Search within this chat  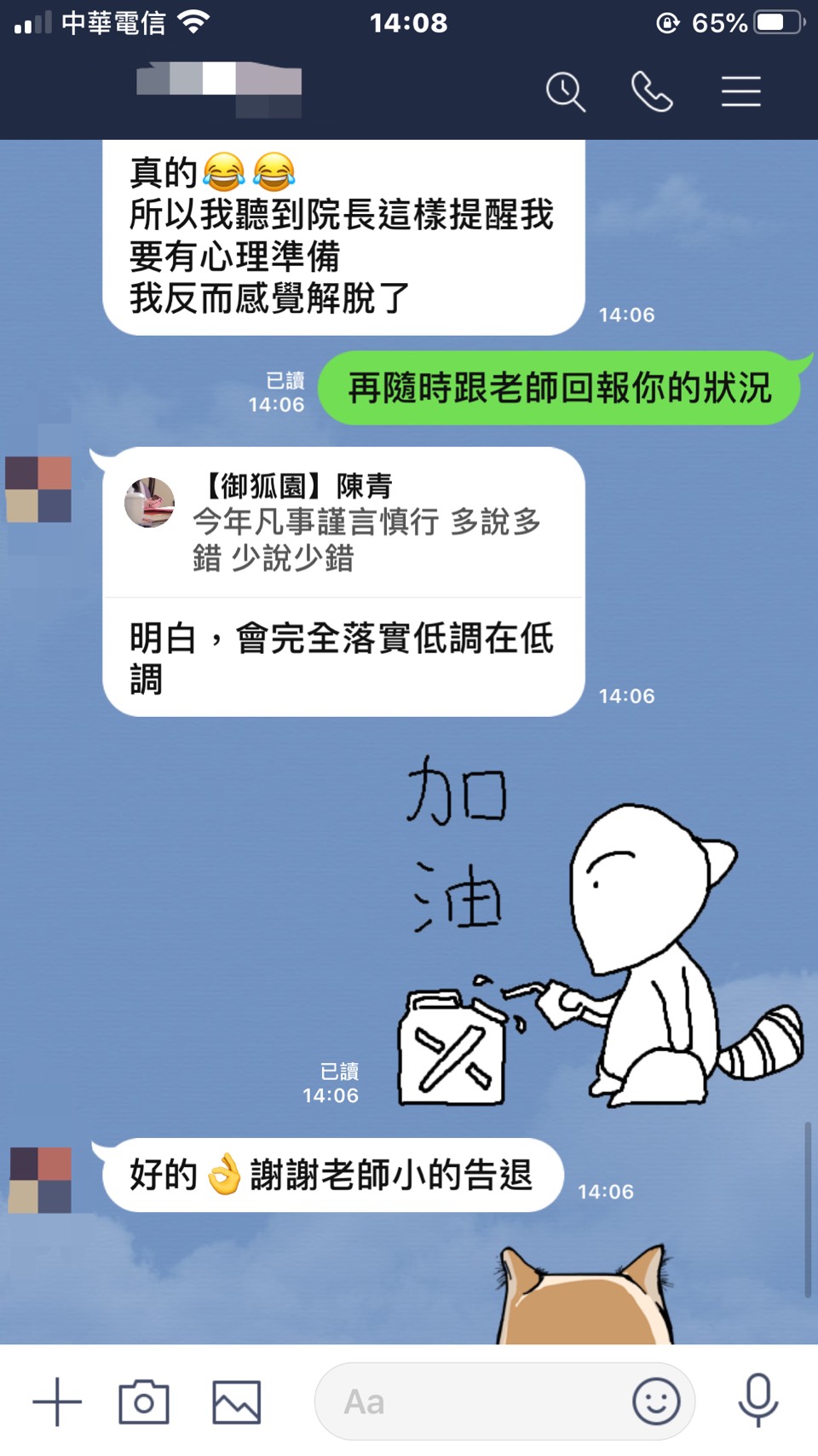(x=566, y=91)
